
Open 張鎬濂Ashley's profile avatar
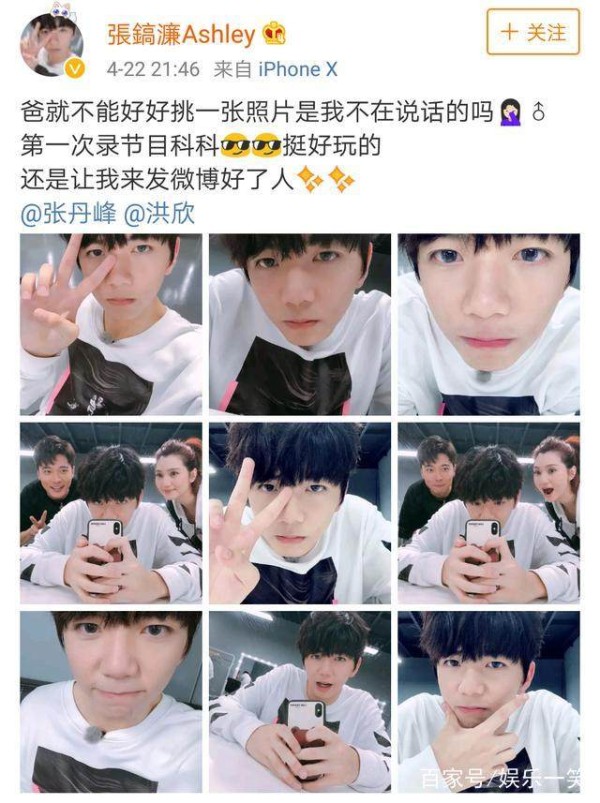pos(52,42)
